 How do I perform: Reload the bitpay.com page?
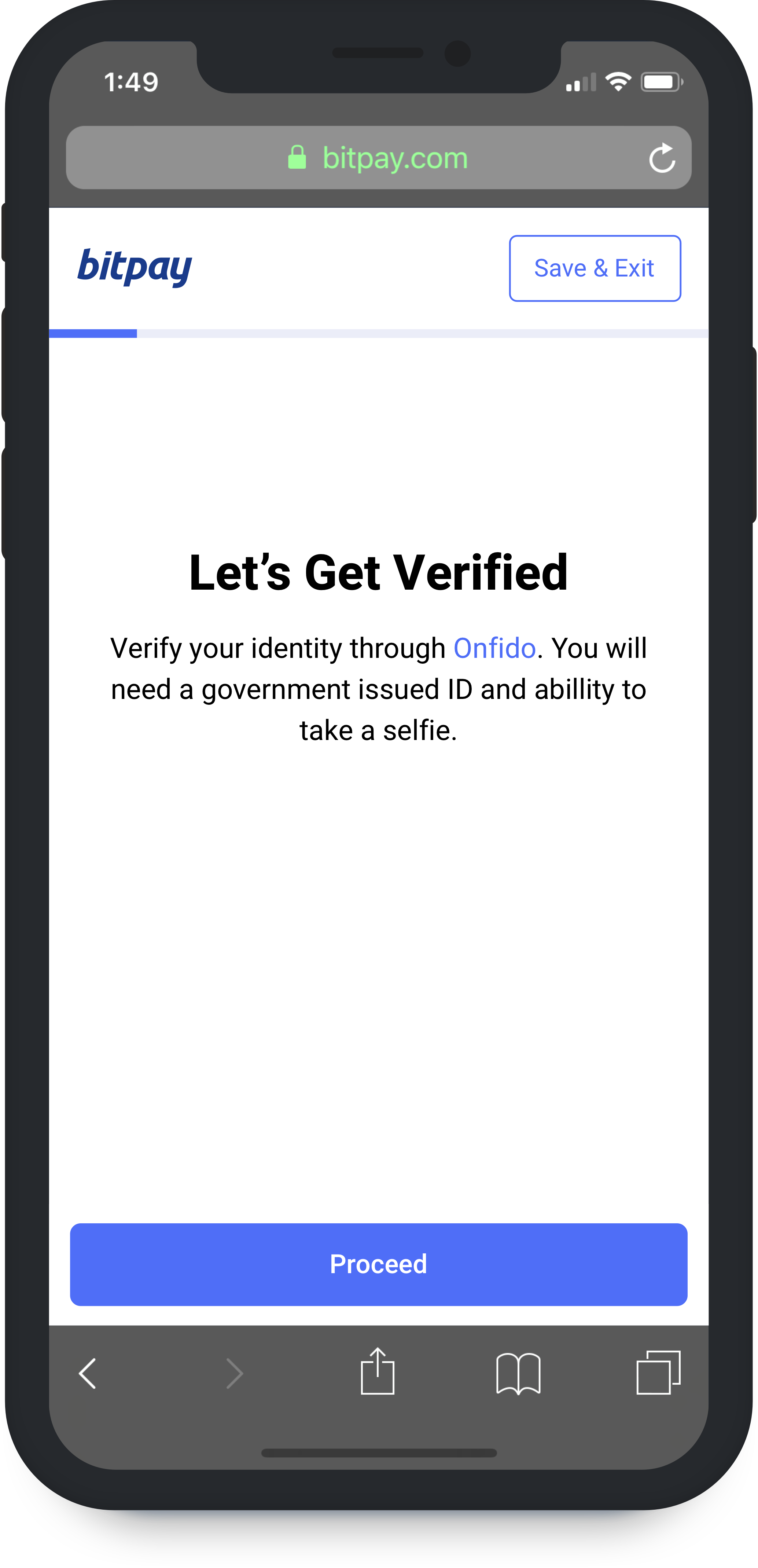[x=662, y=158]
